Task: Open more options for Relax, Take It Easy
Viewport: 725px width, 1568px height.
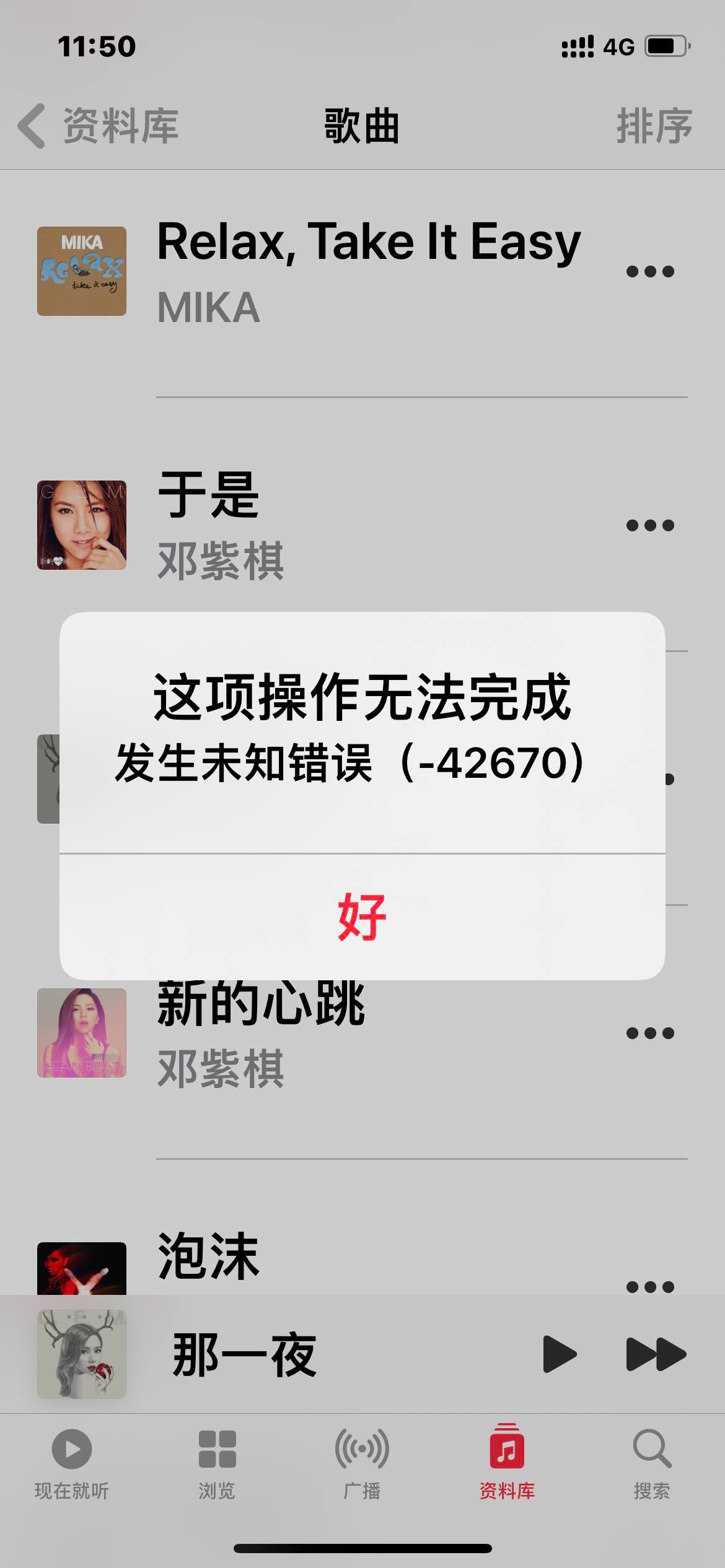Action: click(649, 271)
